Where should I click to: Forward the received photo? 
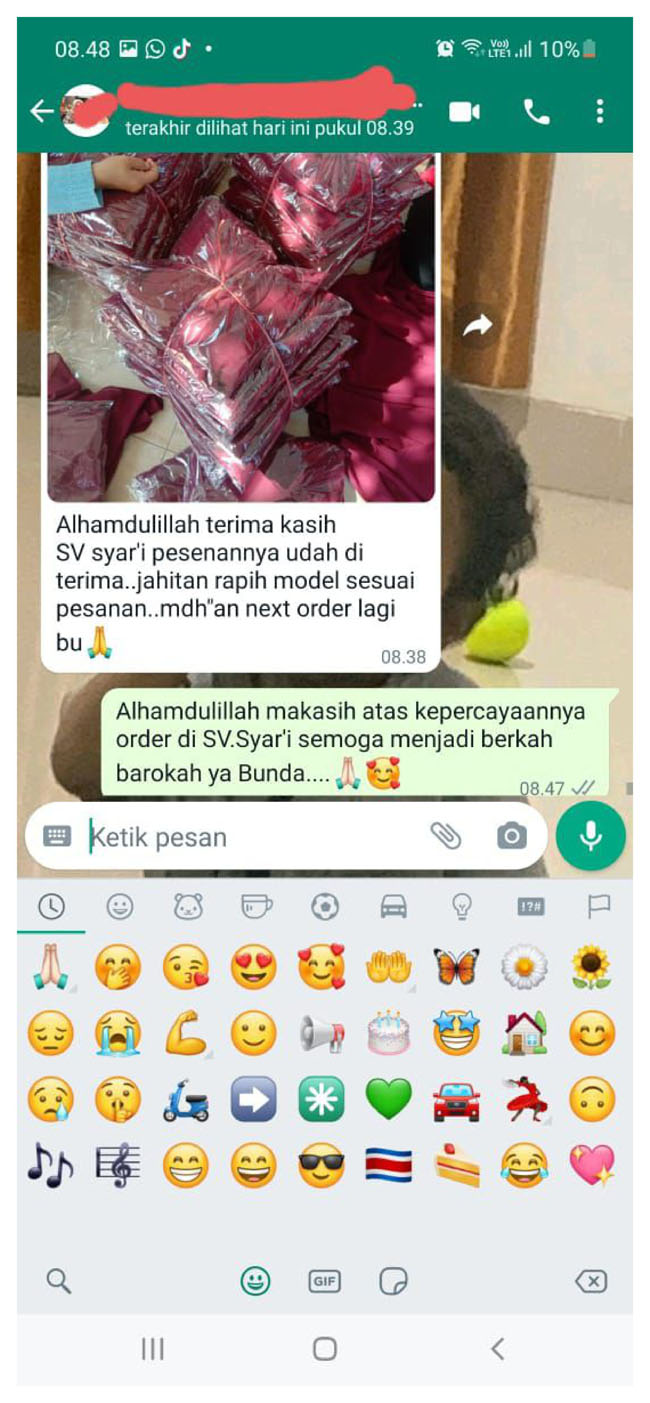(478, 325)
